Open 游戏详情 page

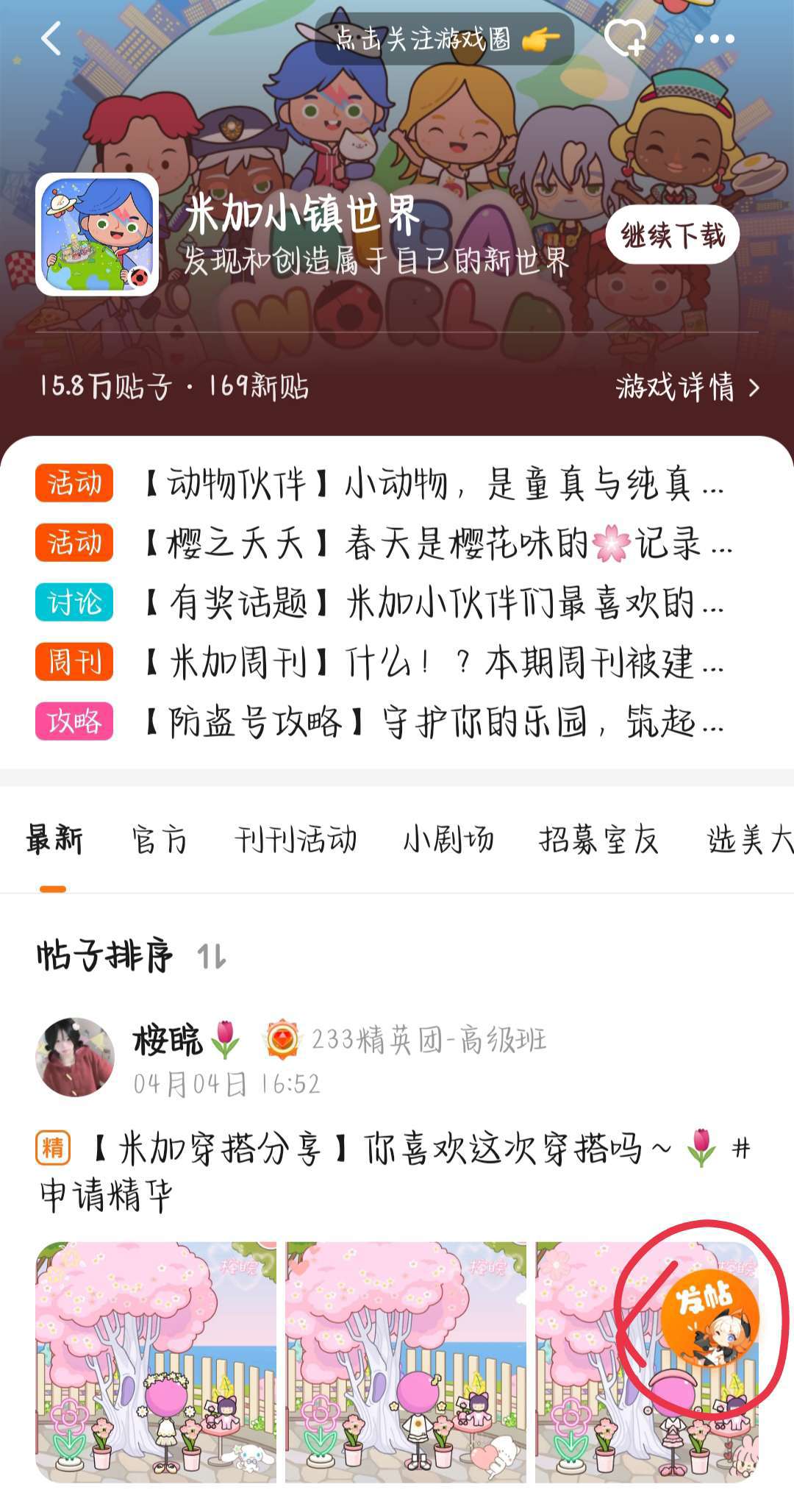(x=688, y=387)
